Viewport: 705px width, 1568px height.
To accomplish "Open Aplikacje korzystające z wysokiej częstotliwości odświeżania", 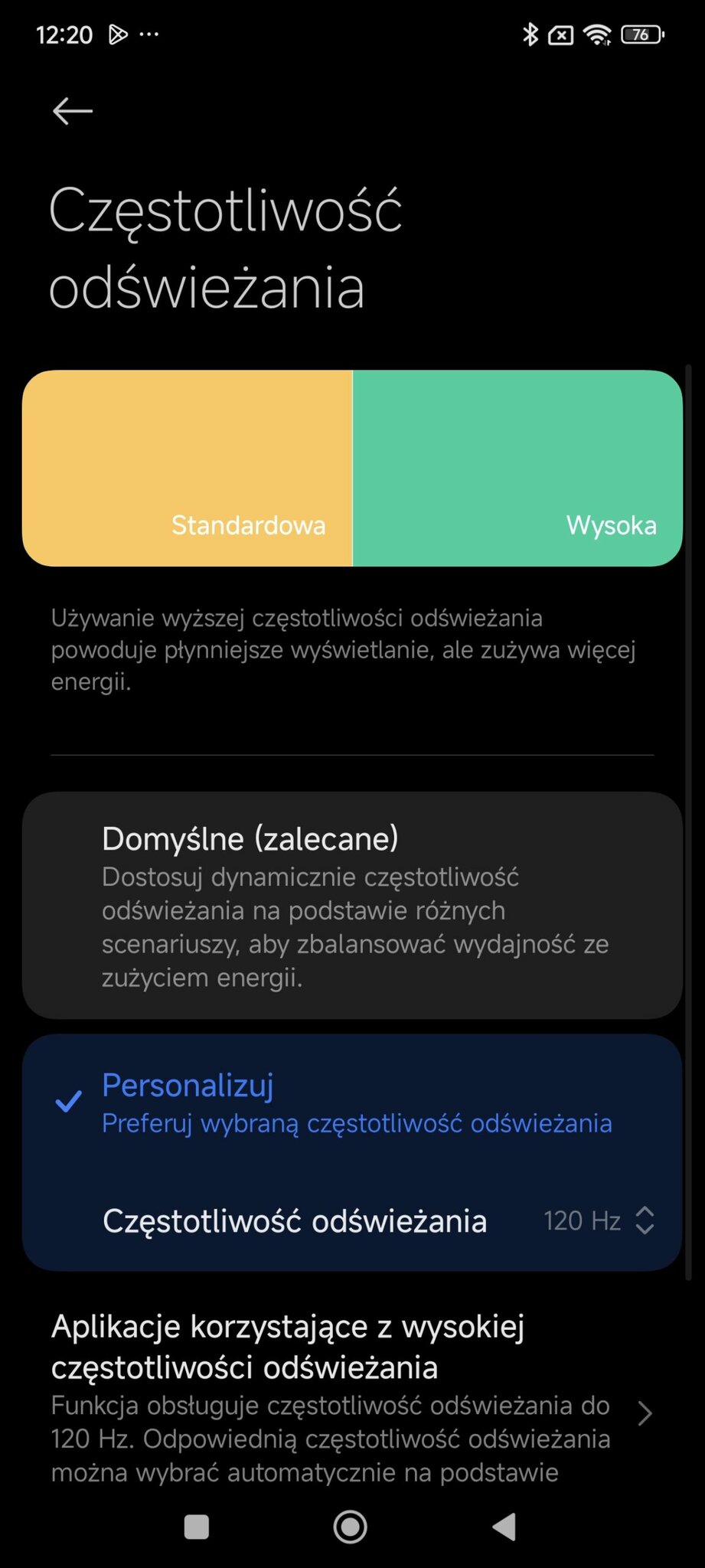I will point(352,1397).
